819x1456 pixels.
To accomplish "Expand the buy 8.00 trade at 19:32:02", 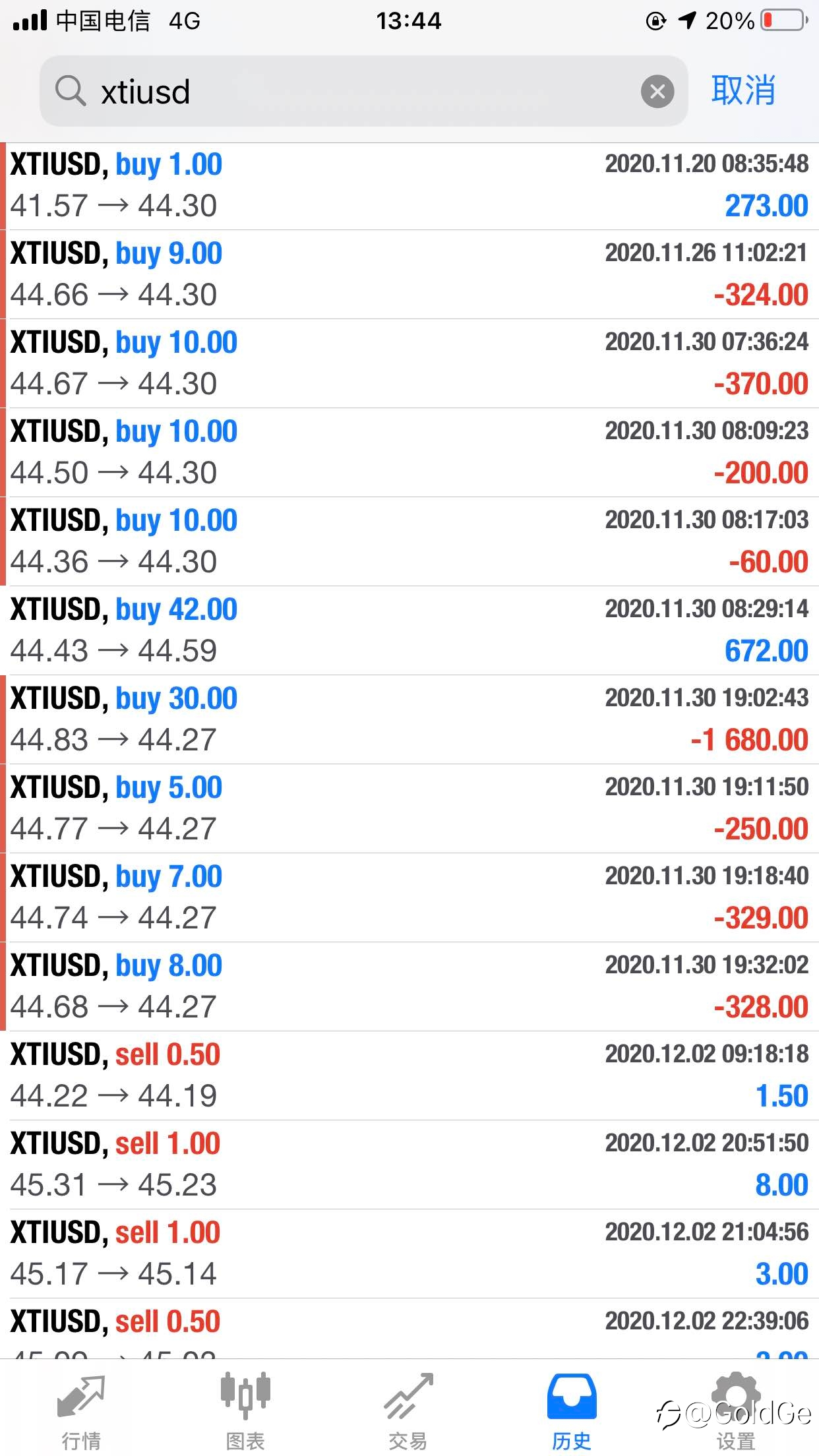I will (x=409, y=986).
